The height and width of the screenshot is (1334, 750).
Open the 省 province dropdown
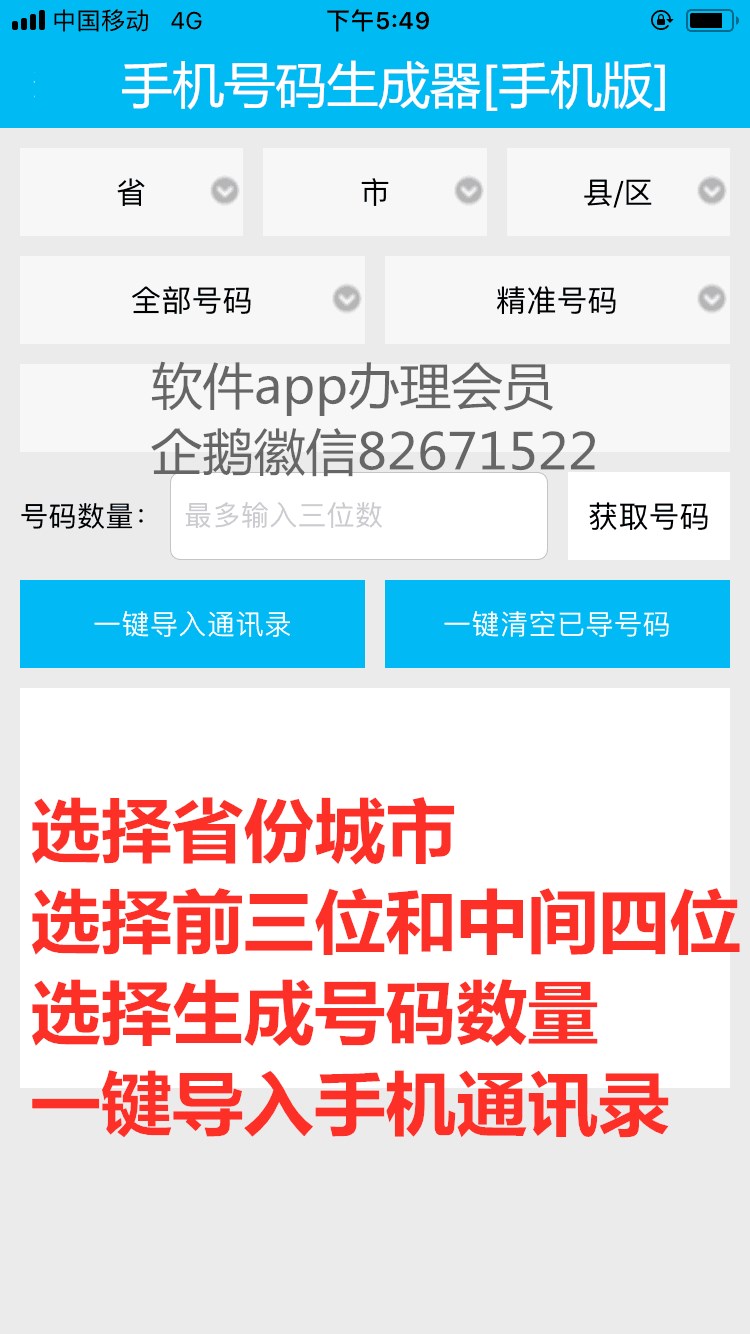[131, 192]
